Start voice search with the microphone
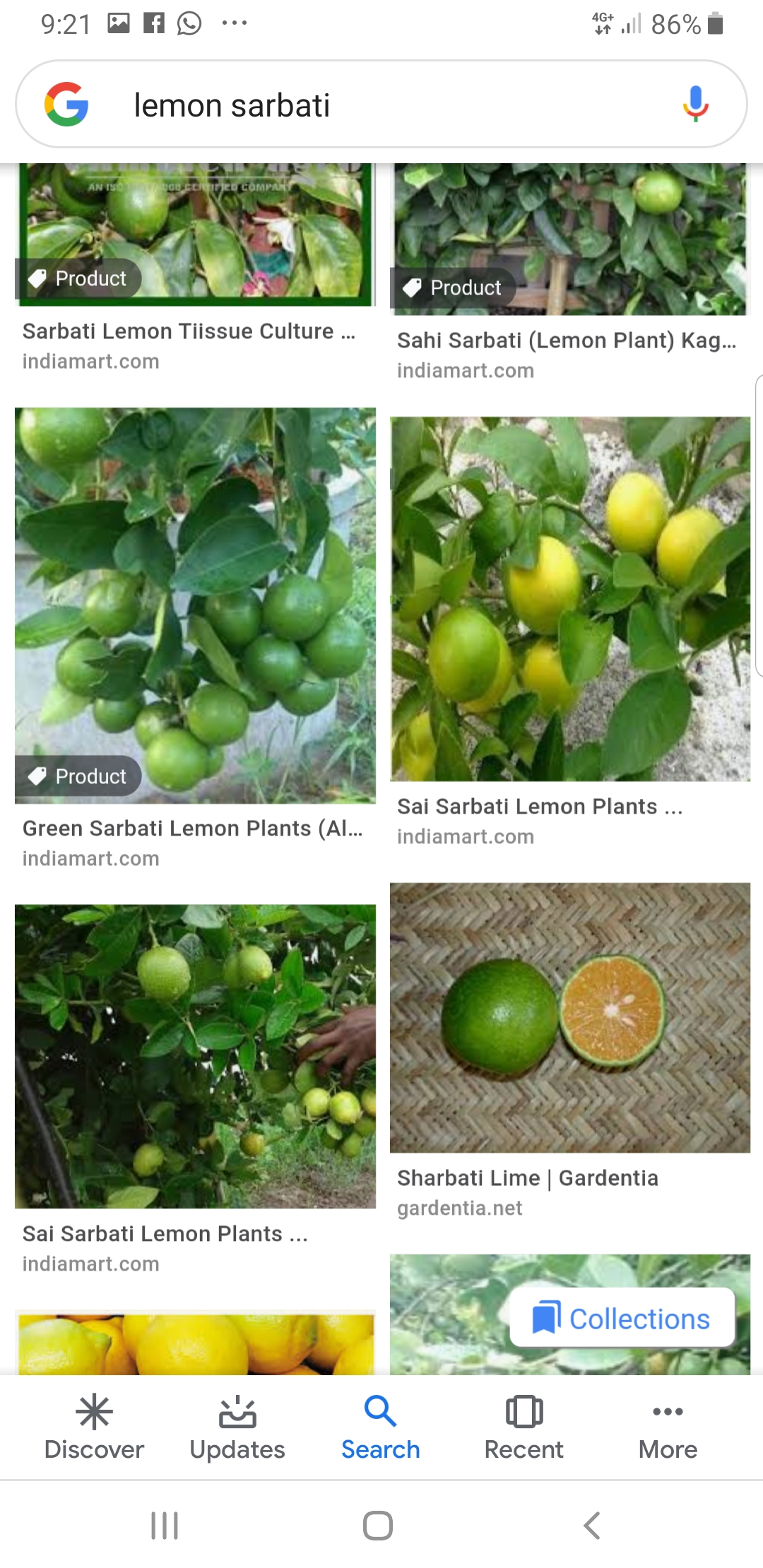The width and height of the screenshot is (763, 1568). tap(695, 104)
